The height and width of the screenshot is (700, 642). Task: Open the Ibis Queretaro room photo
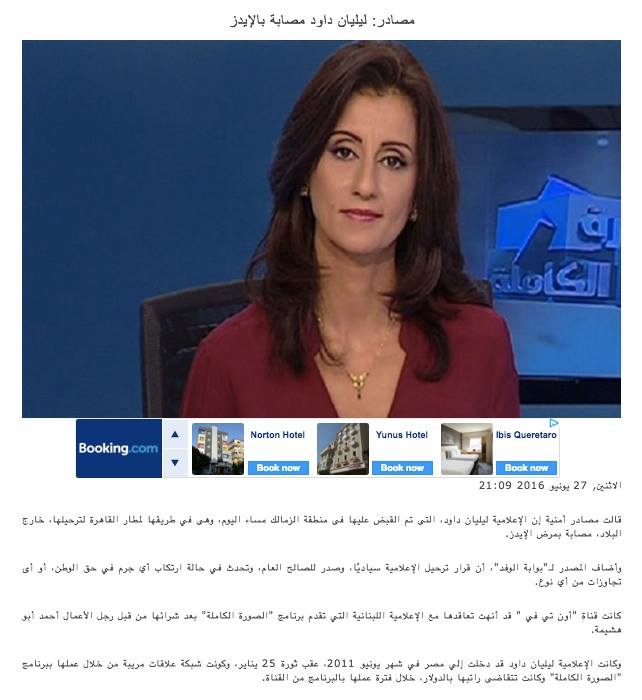466,448
